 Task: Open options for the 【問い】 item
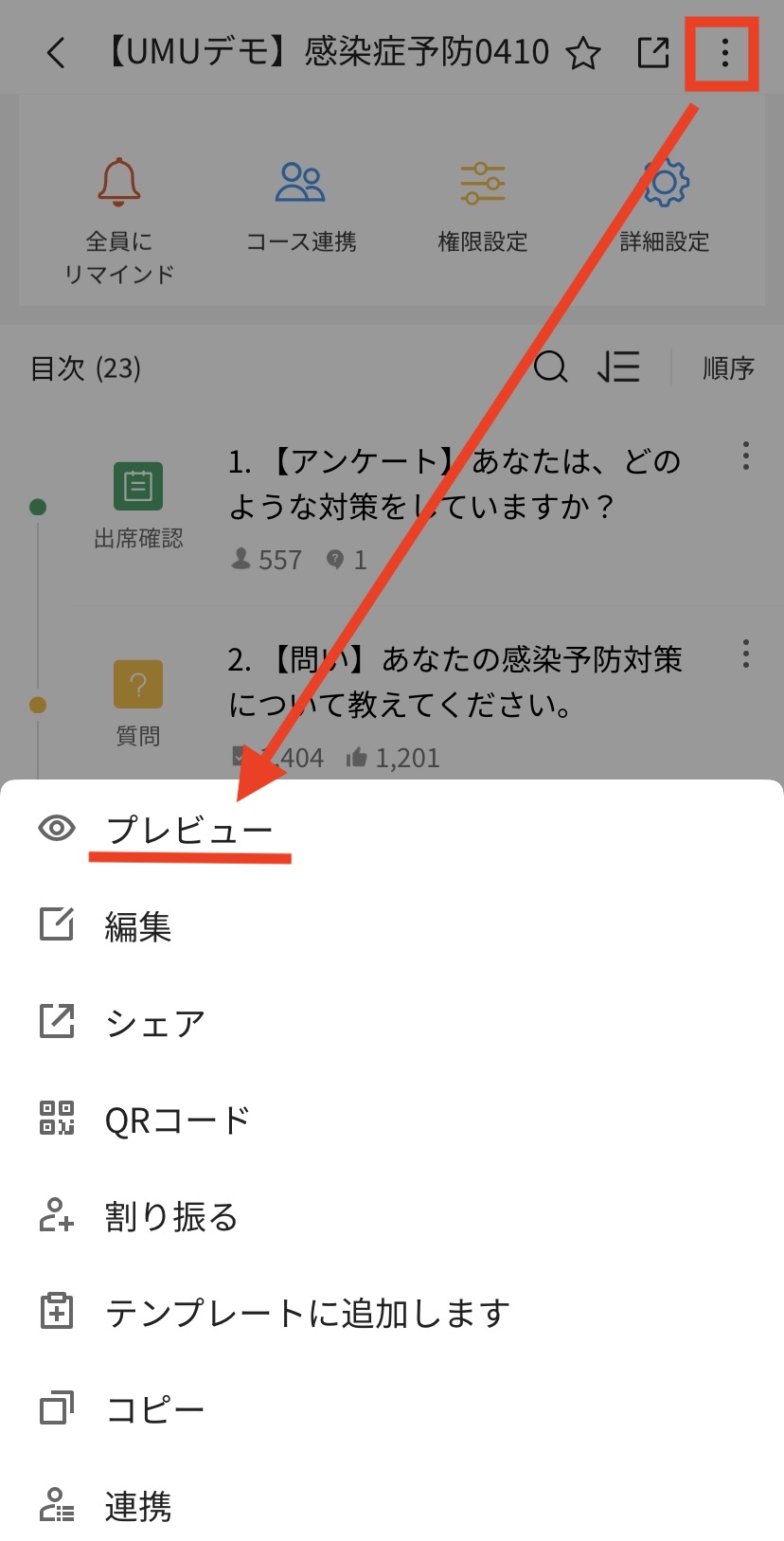(746, 654)
